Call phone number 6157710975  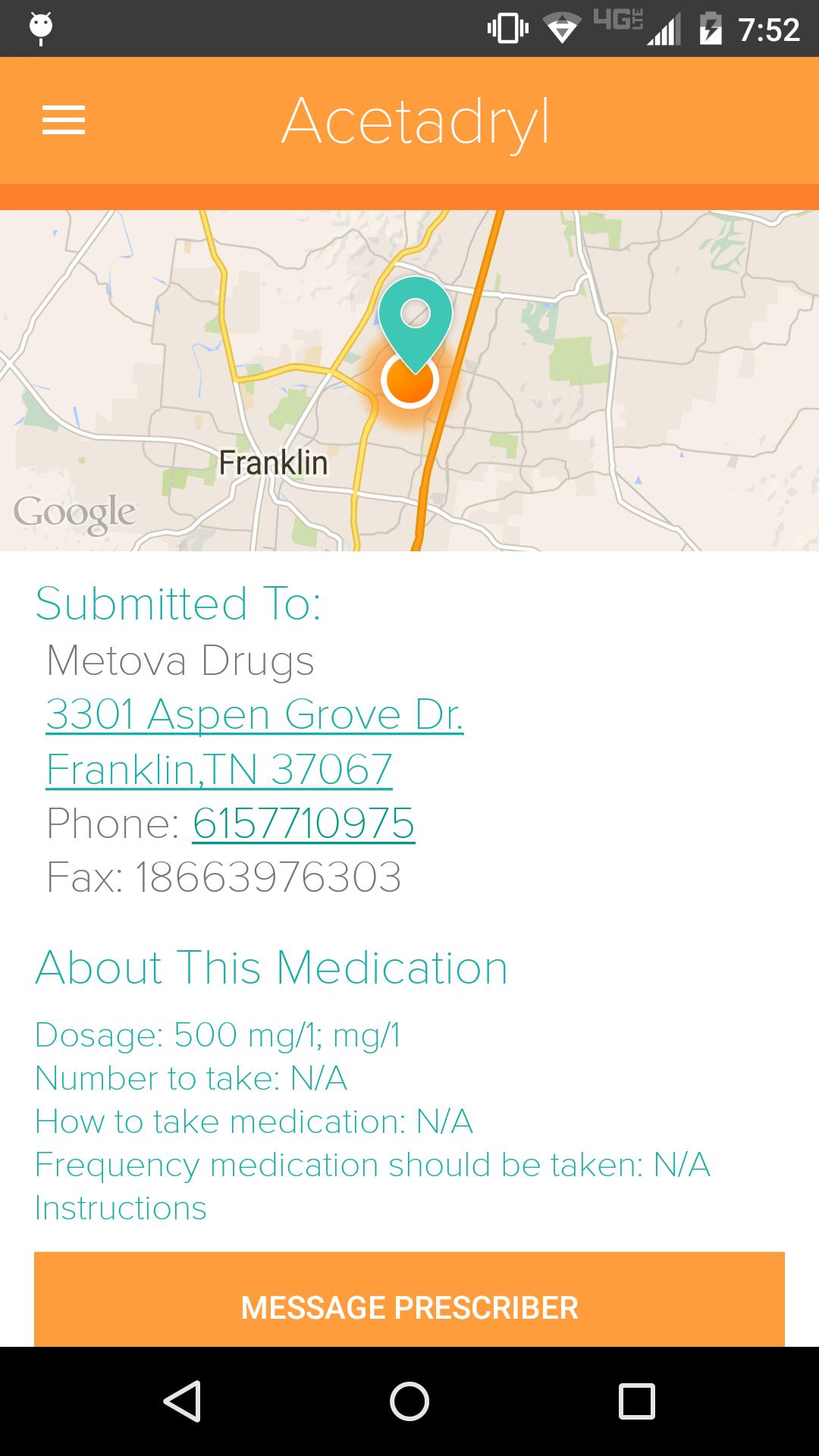(x=305, y=823)
